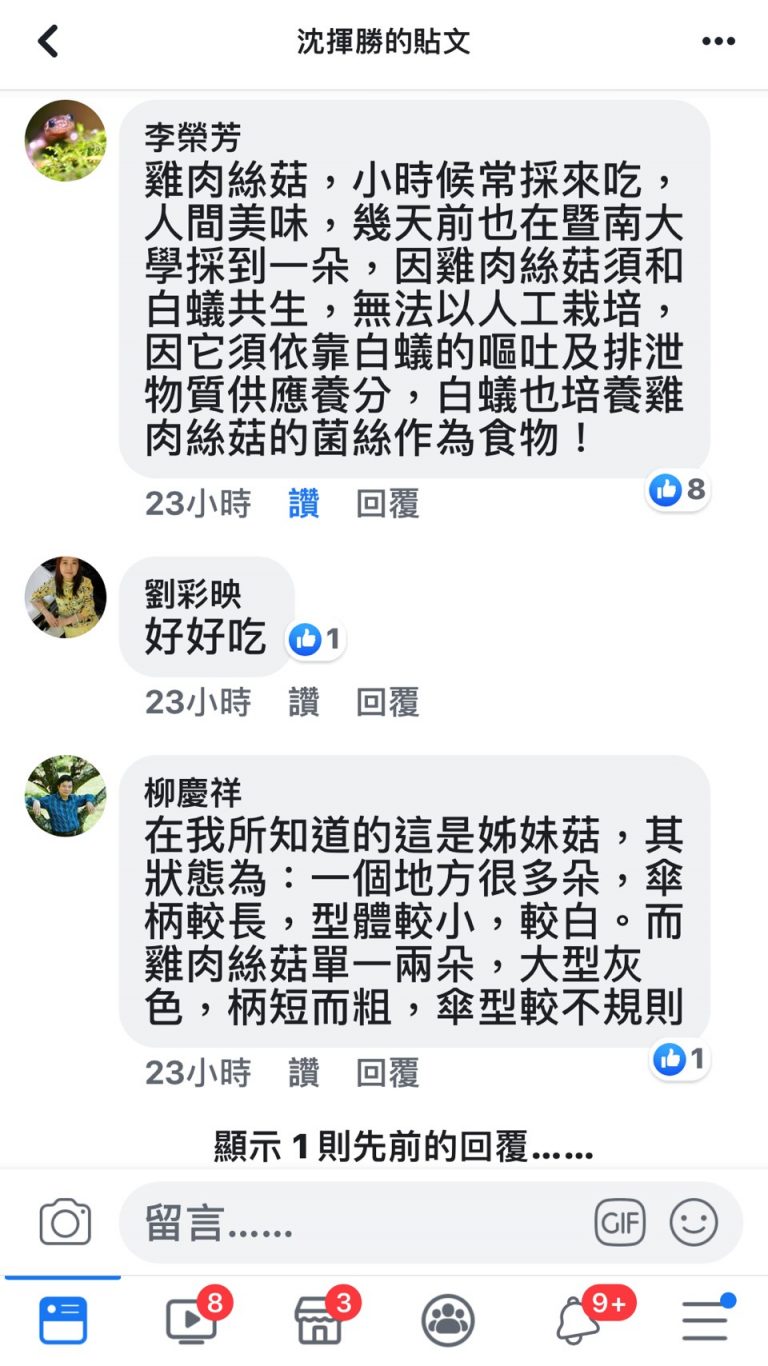The image size is (768, 1366).
Task: Reply to 李榮芳's comment
Action: tap(387, 504)
